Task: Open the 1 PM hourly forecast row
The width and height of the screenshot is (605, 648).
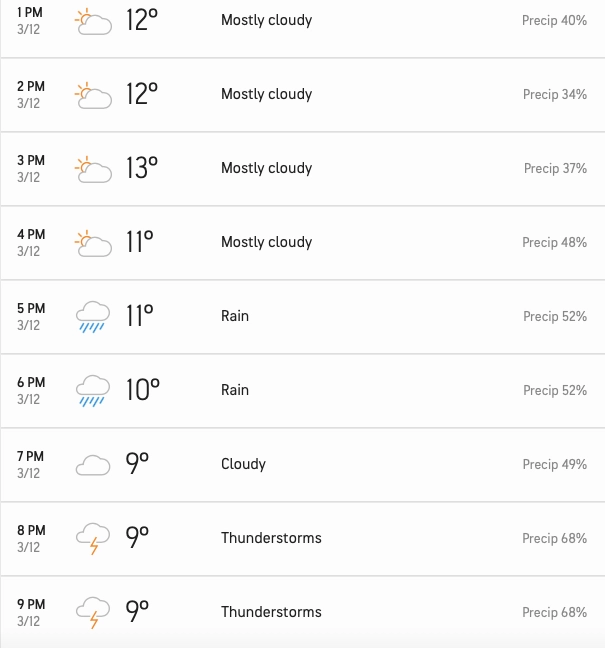Action: [302, 20]
